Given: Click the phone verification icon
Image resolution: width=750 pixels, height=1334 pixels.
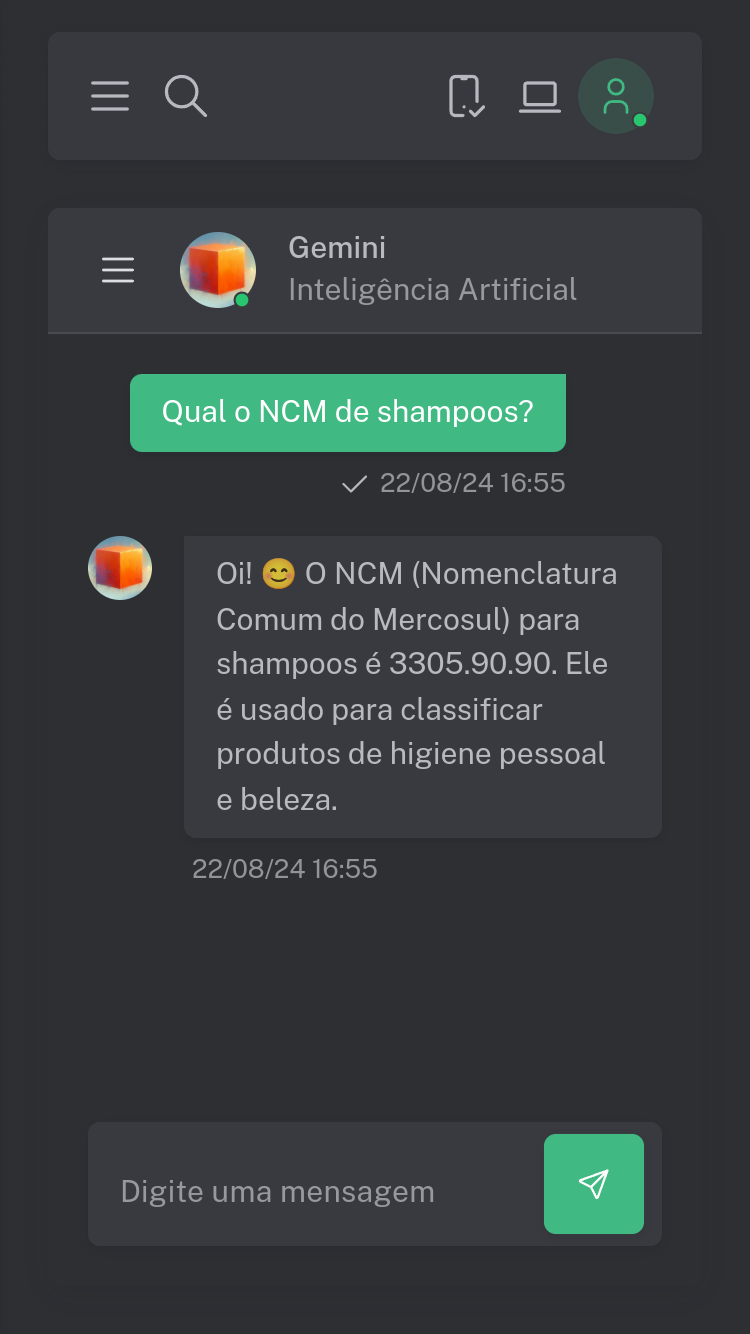Looking at the screenshot, I should coord(466,96).
